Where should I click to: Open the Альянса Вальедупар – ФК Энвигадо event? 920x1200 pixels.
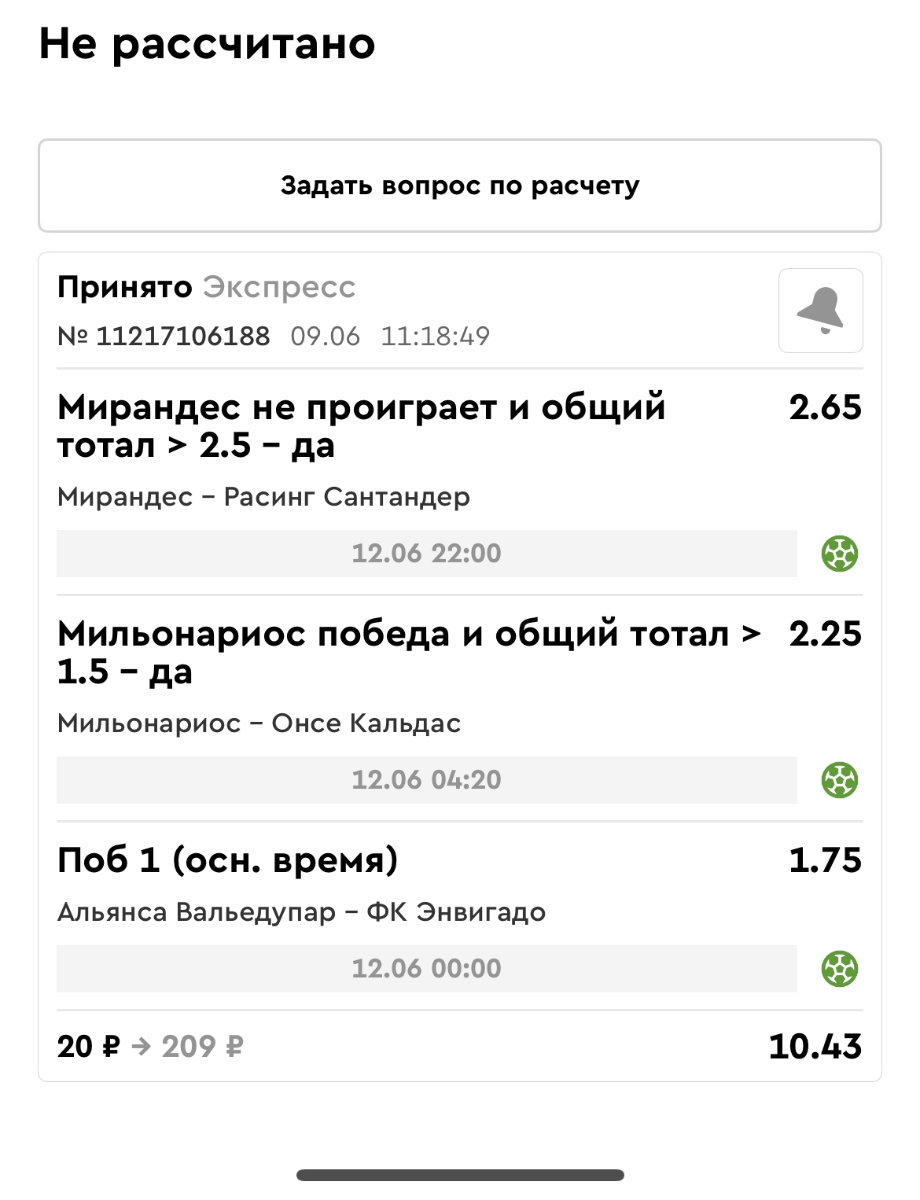(x=301, y=913)
